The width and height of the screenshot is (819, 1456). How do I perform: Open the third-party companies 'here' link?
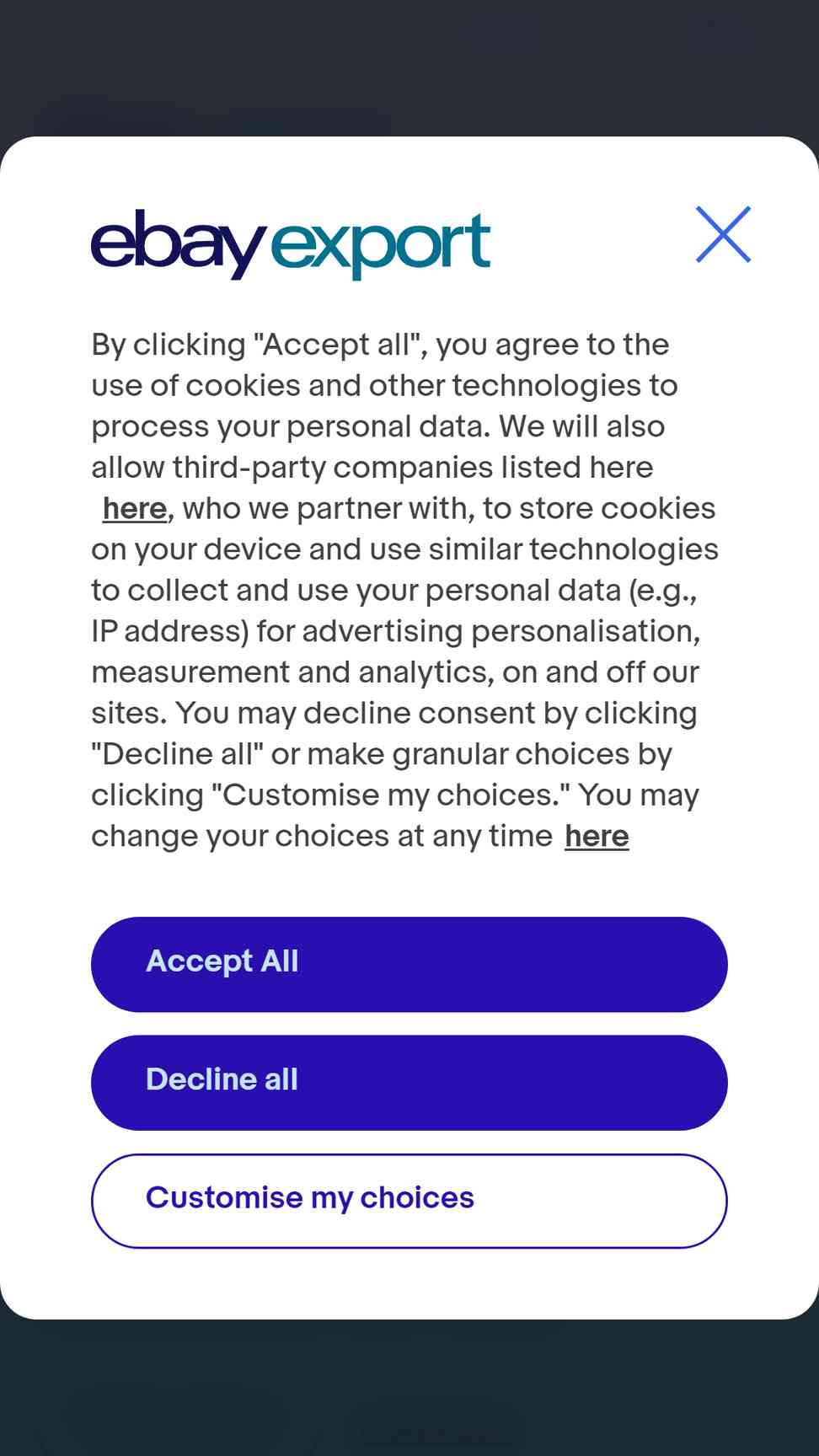click(135, 509)
